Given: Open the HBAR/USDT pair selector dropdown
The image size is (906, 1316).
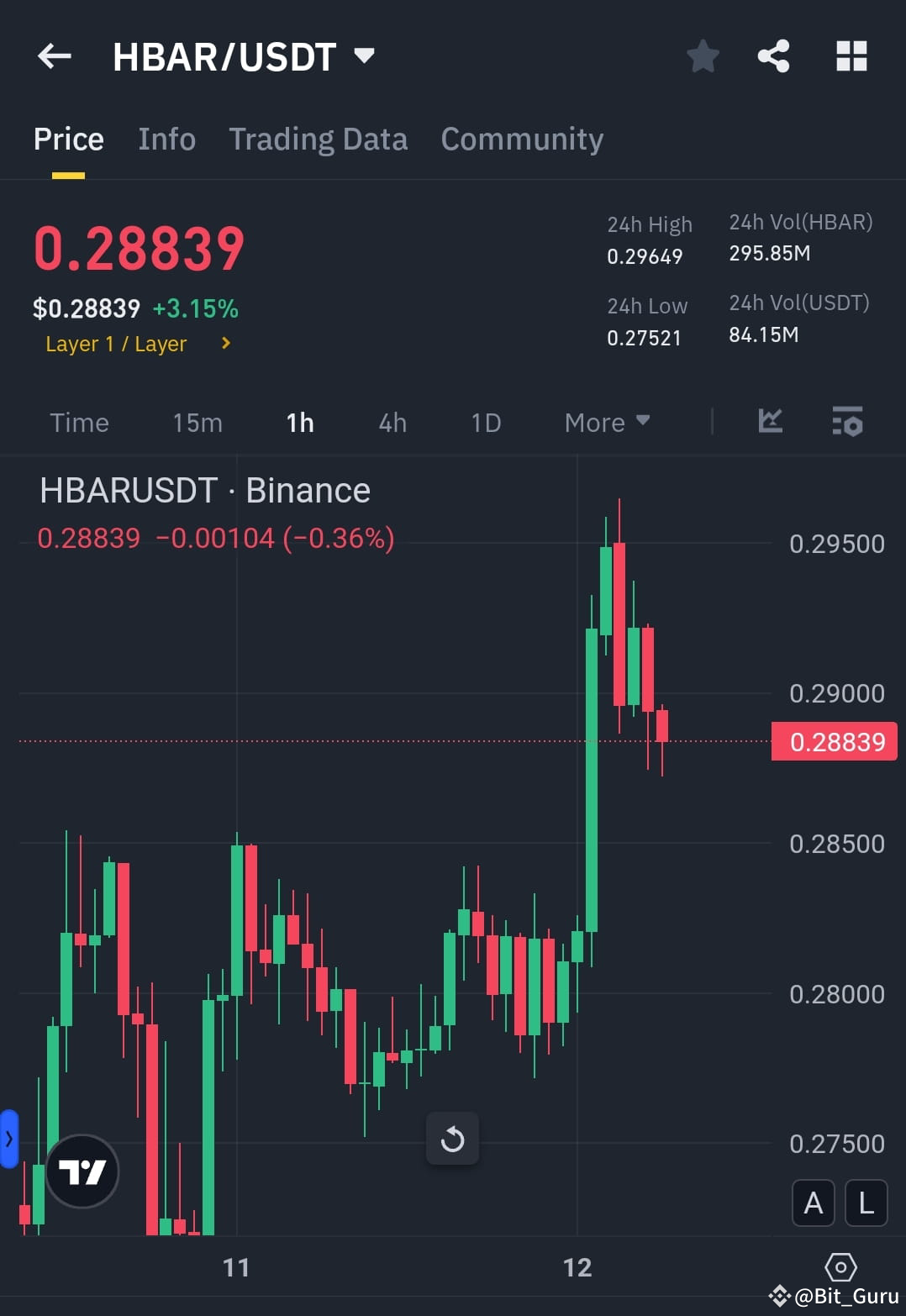Looking at the screenshot, I should (x=364, y=55).
